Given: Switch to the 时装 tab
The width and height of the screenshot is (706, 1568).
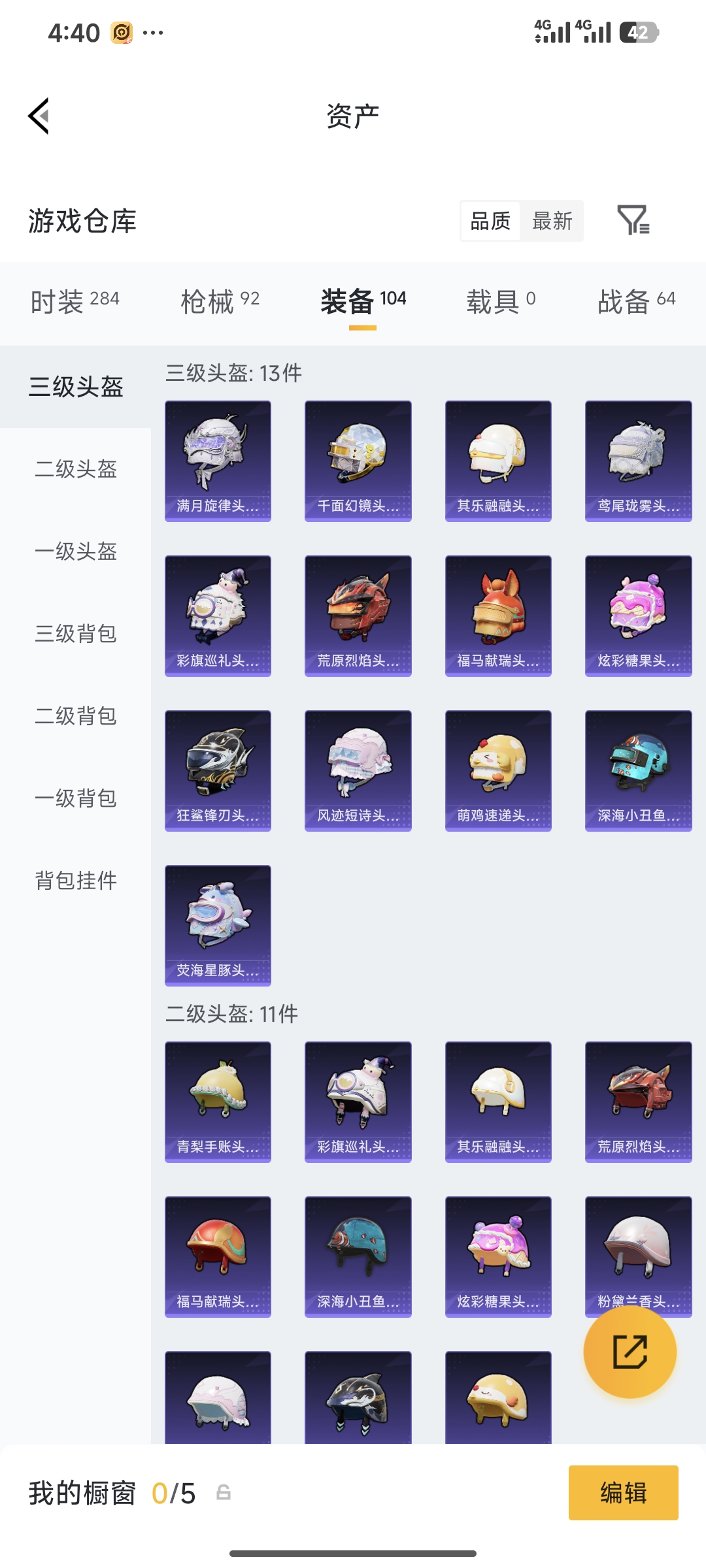Looking at the screenshot, I should click(x=75, y=301).
